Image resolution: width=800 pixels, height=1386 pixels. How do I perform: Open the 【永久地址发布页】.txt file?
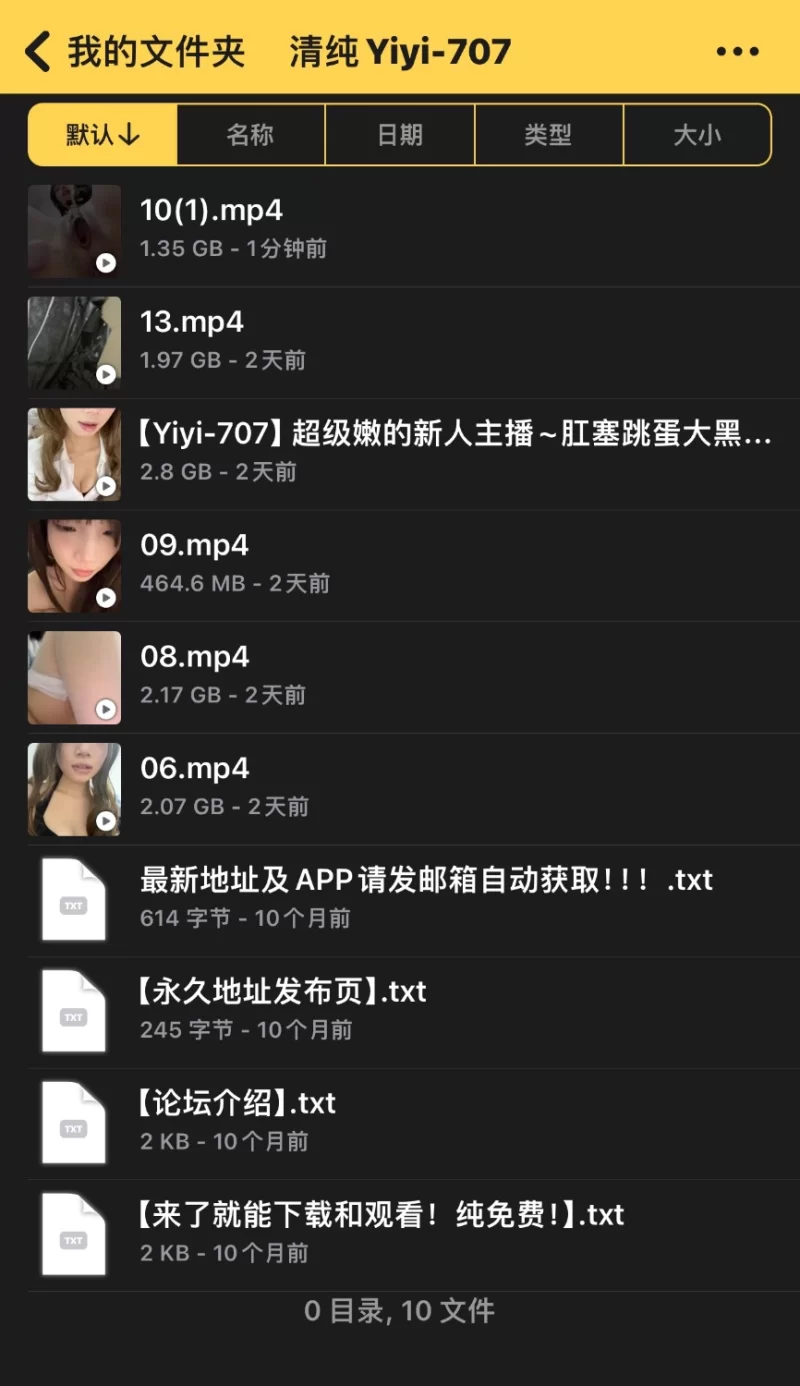coord(280,992)
